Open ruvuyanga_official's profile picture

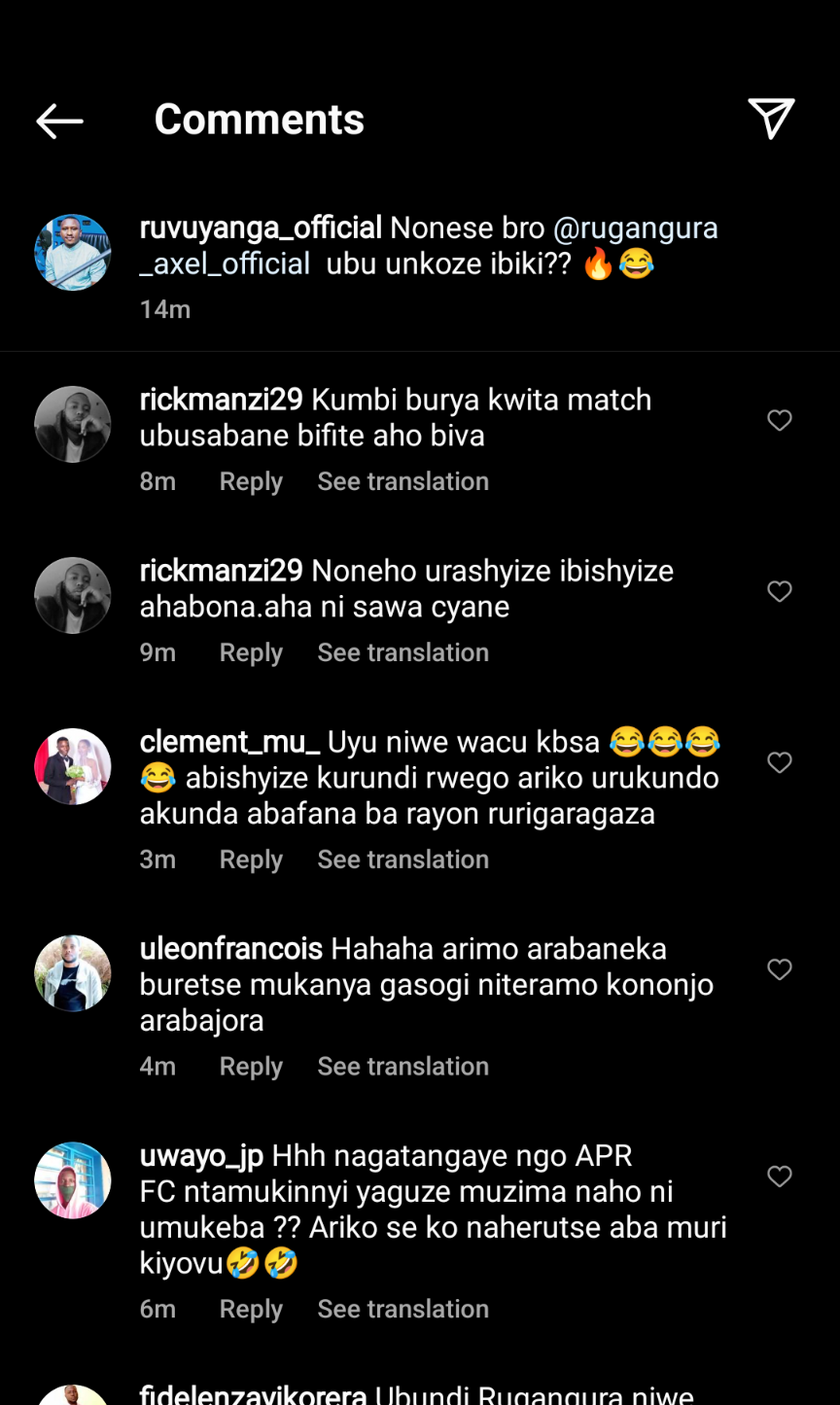click(x=73, y=253)
